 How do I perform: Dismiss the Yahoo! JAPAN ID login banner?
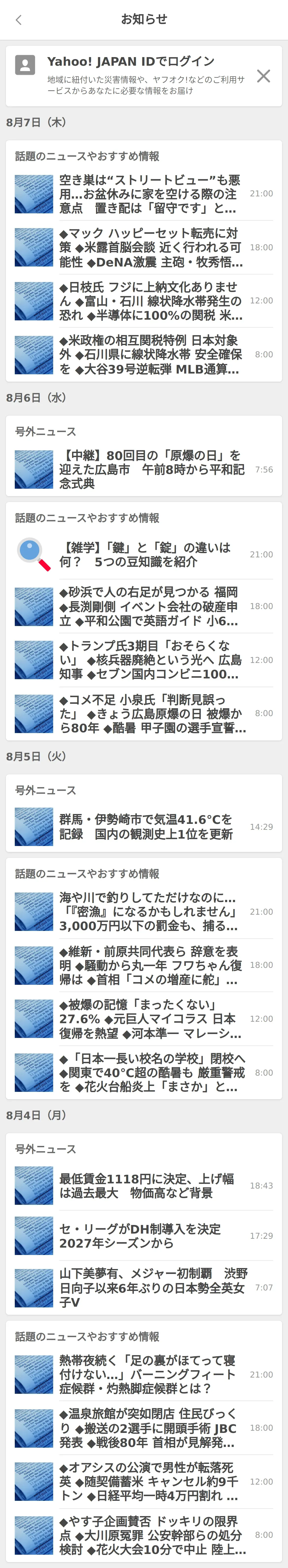click(x=263, y=76)
